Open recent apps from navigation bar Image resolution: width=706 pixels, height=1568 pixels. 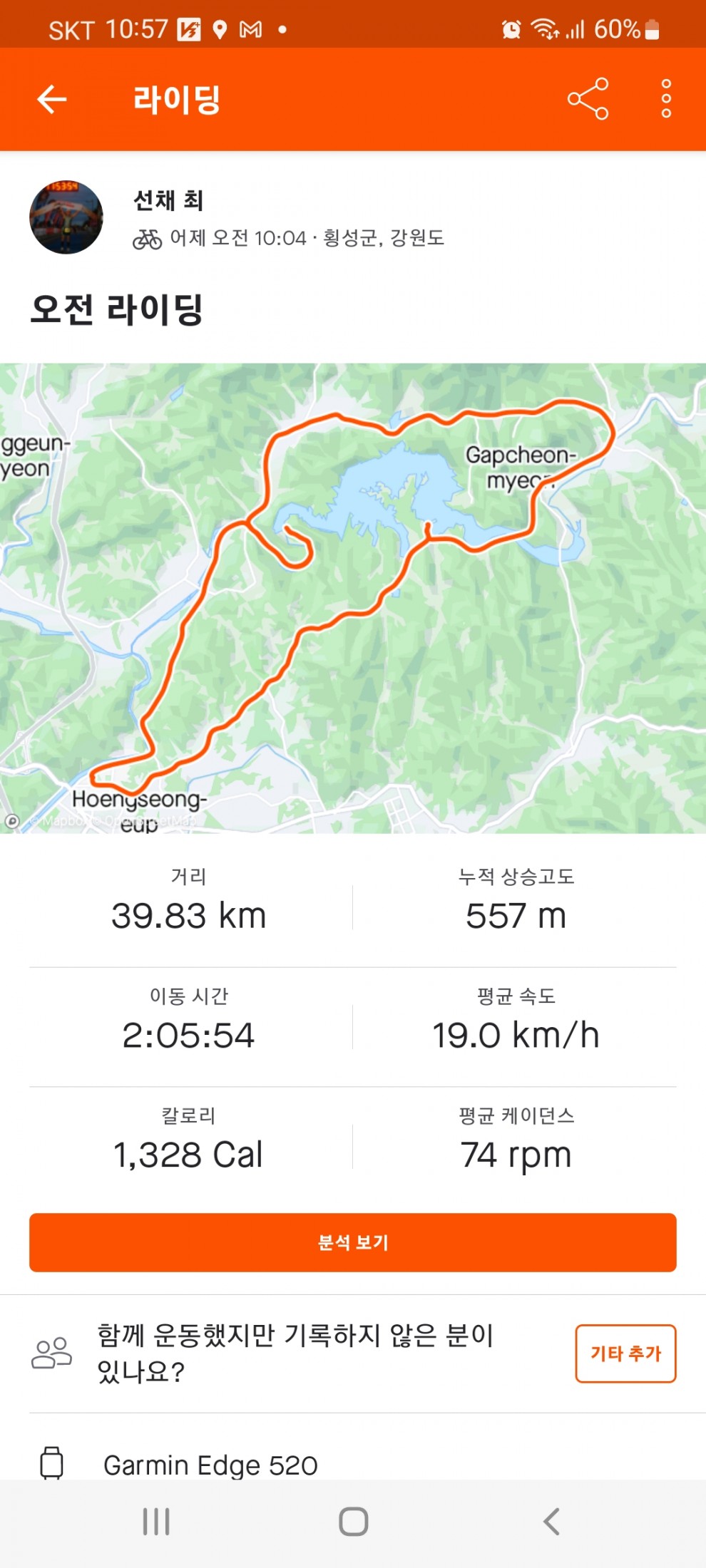[156, 1522]
